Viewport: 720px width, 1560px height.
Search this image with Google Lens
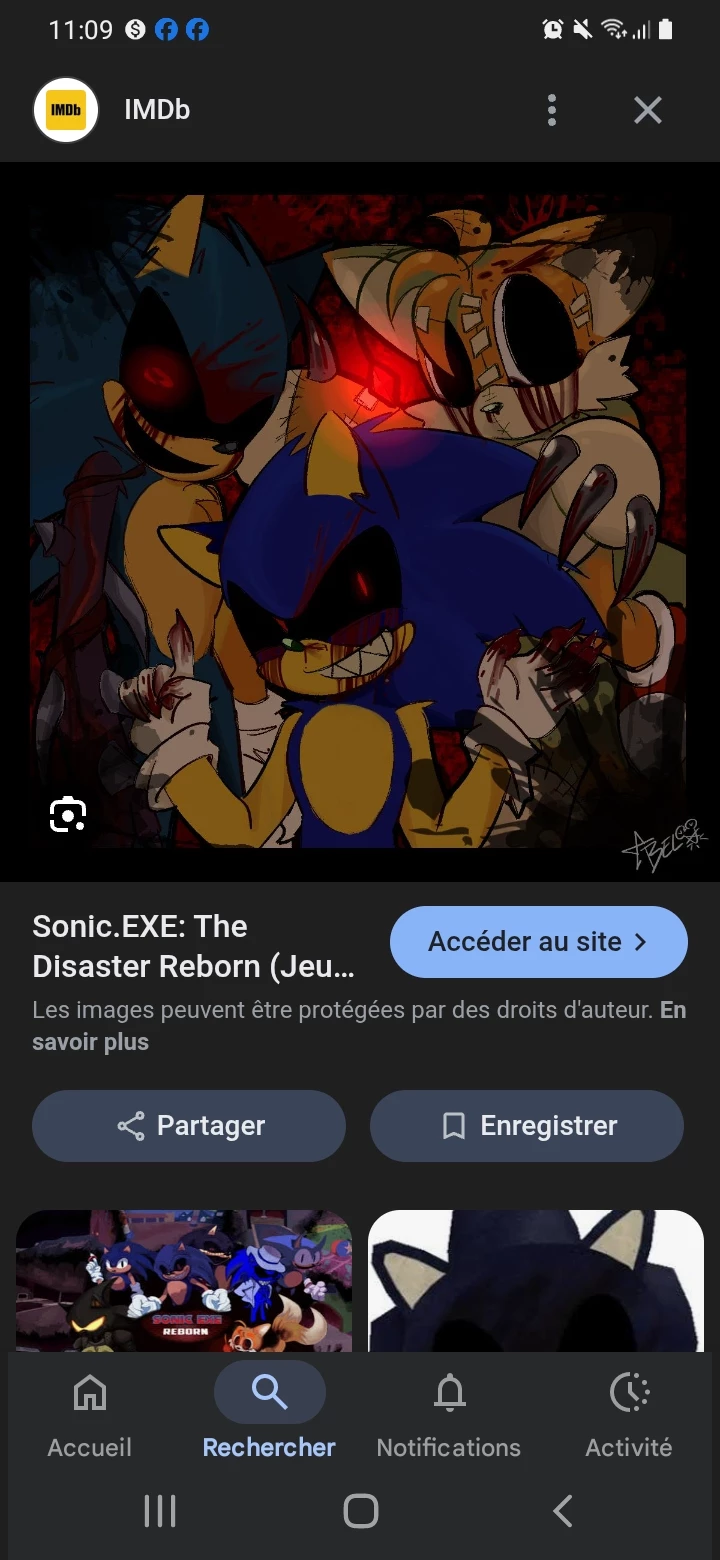click(x=68, y=814)
